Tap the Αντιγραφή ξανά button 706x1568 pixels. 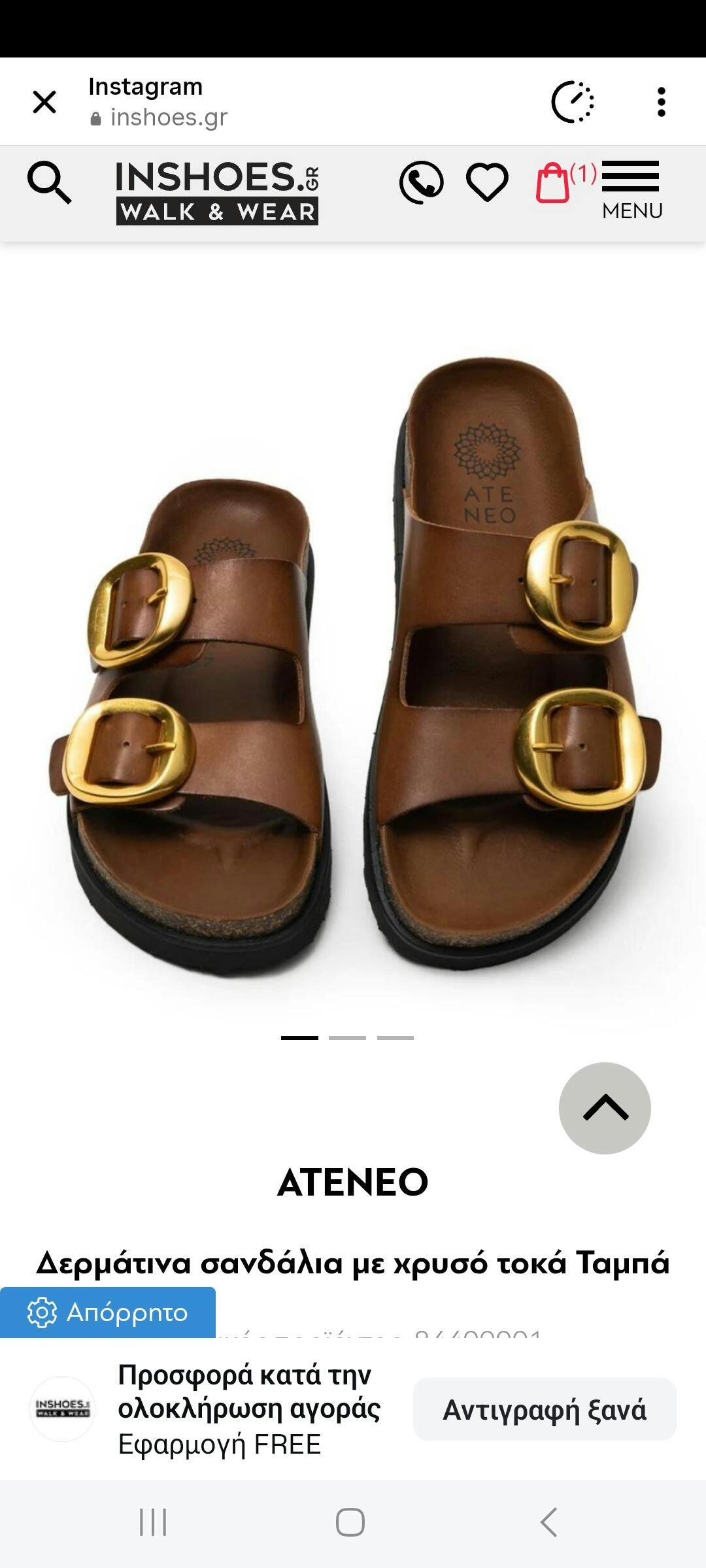(545, 1409)
